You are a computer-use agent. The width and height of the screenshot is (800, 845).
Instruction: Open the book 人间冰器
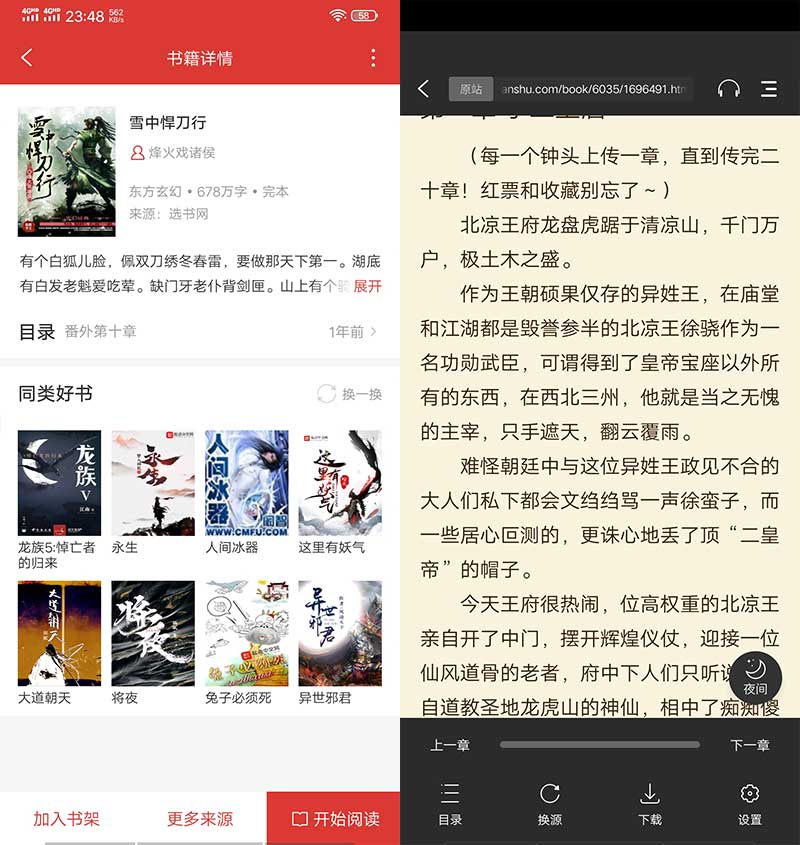click(246, 484)
